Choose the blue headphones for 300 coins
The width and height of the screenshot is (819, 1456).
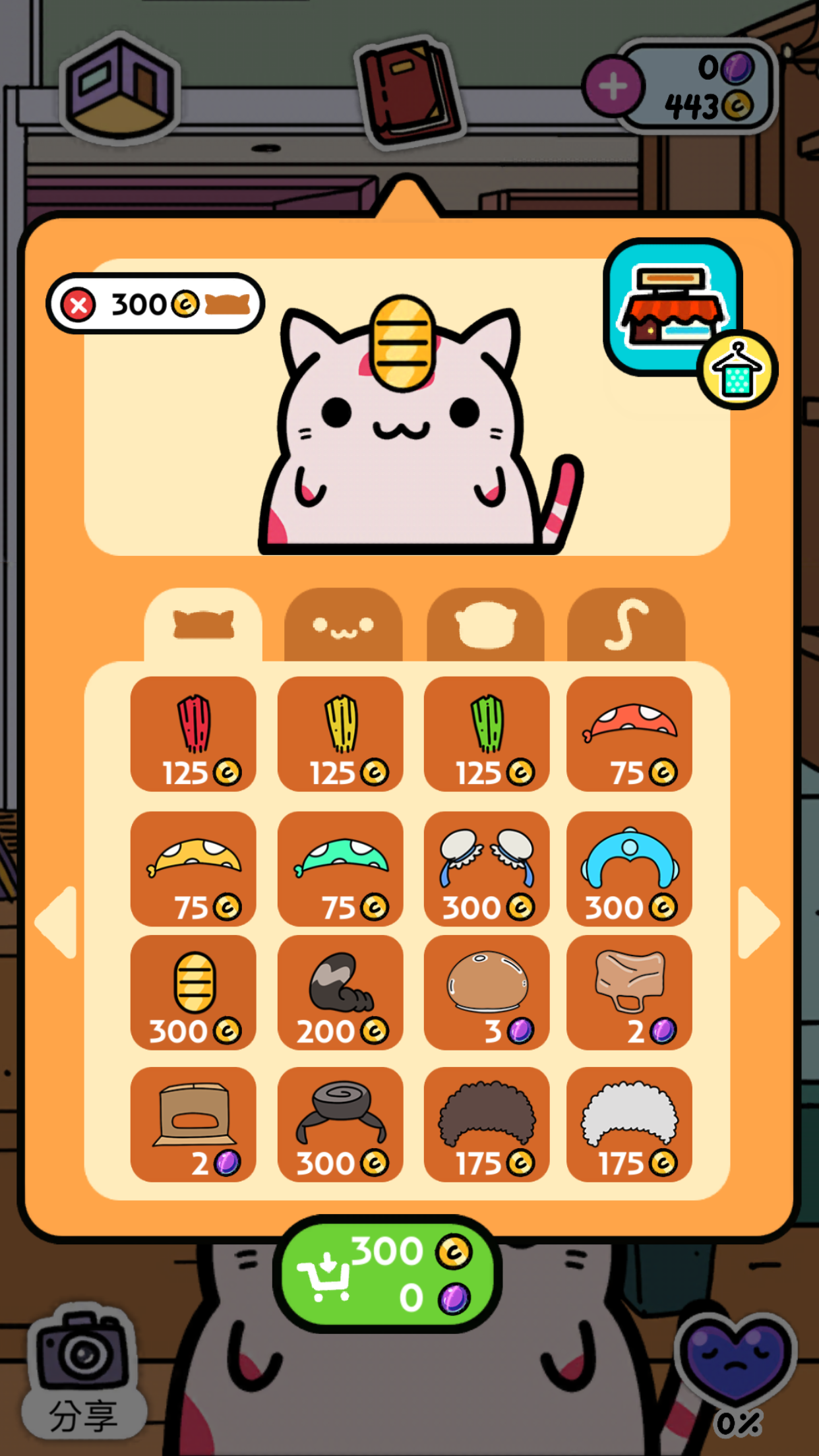coord(629,868)
